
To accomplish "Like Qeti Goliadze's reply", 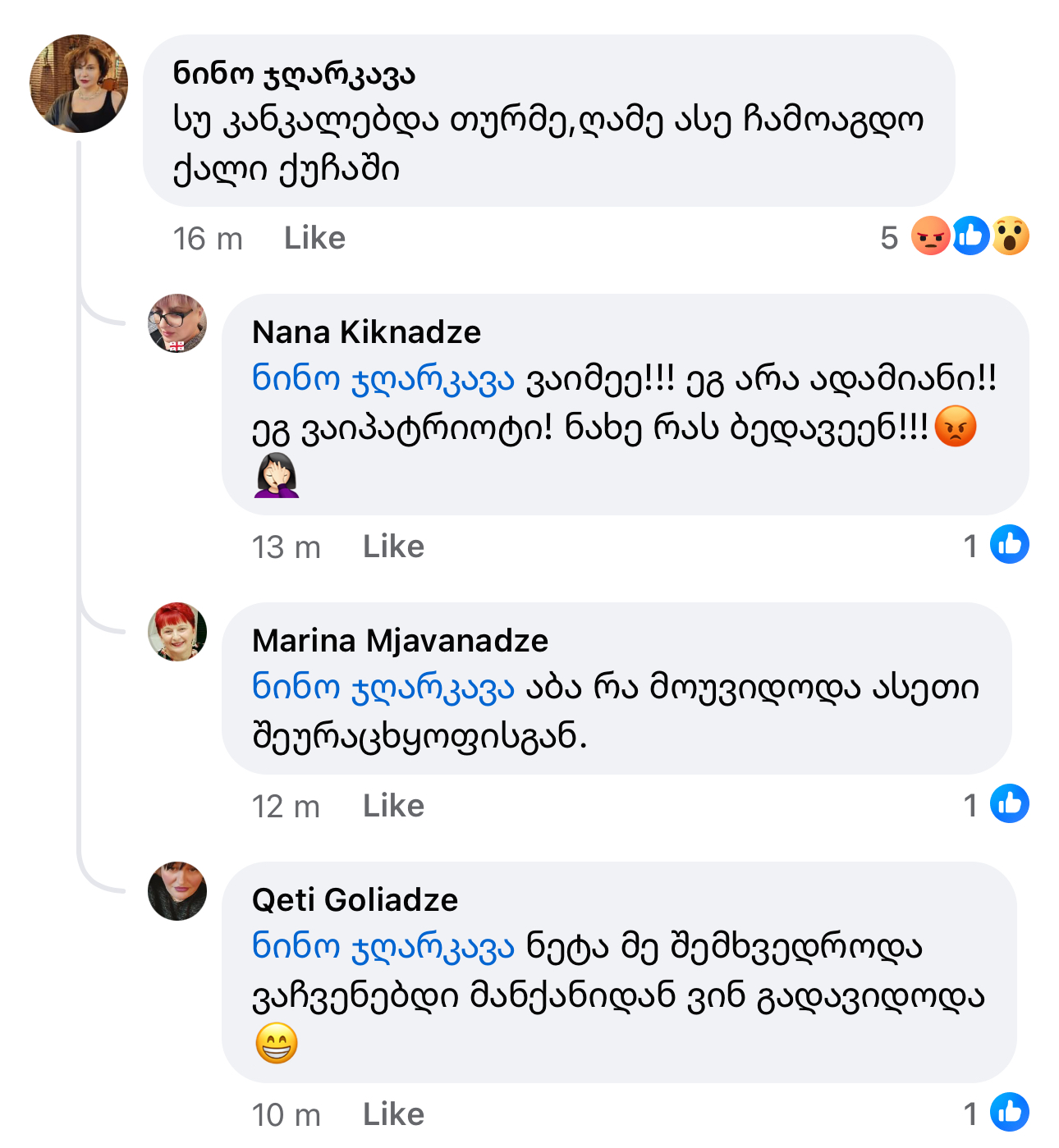I will [x=393, y=1114].
